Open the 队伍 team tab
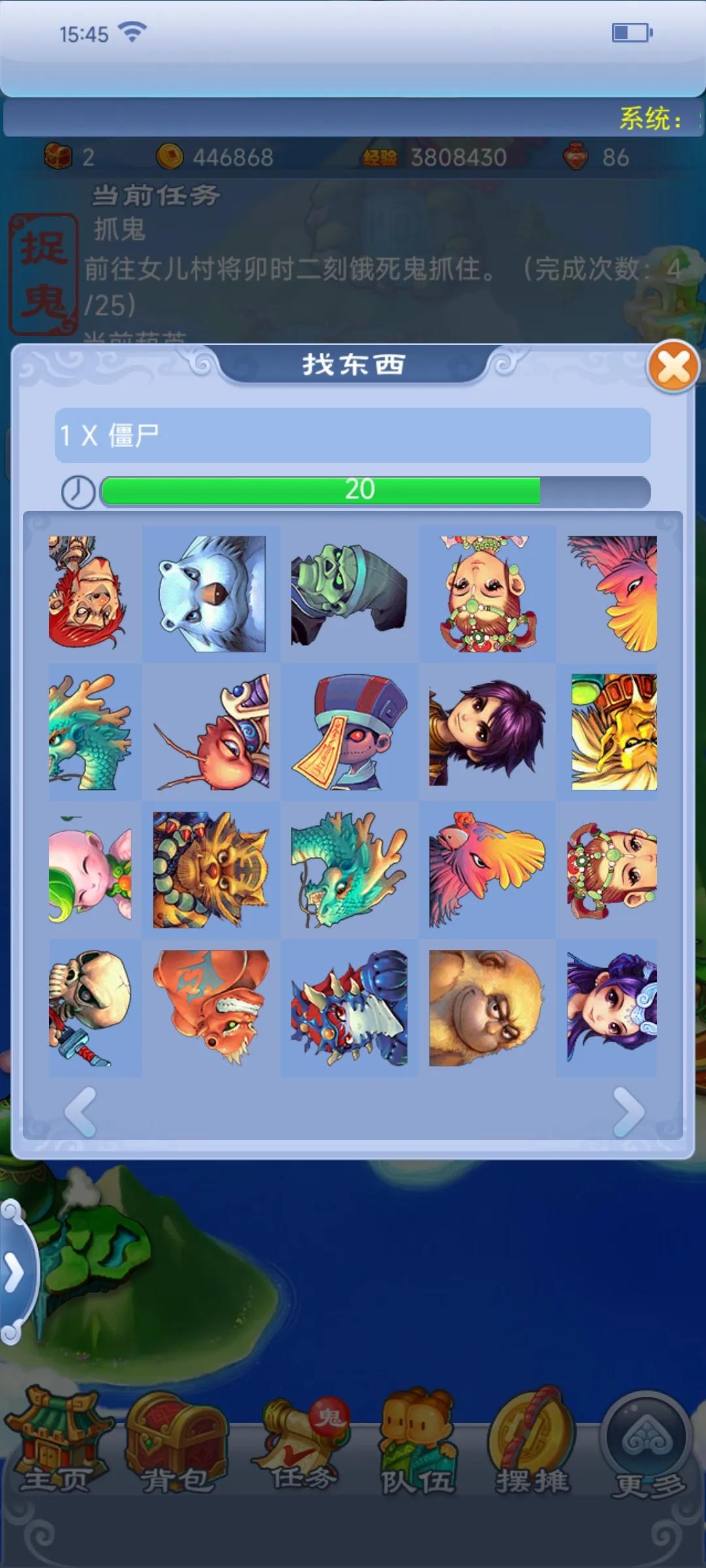Viewport: 706px width, 1568px height. pyautogui.click(x=417, y=1447)
